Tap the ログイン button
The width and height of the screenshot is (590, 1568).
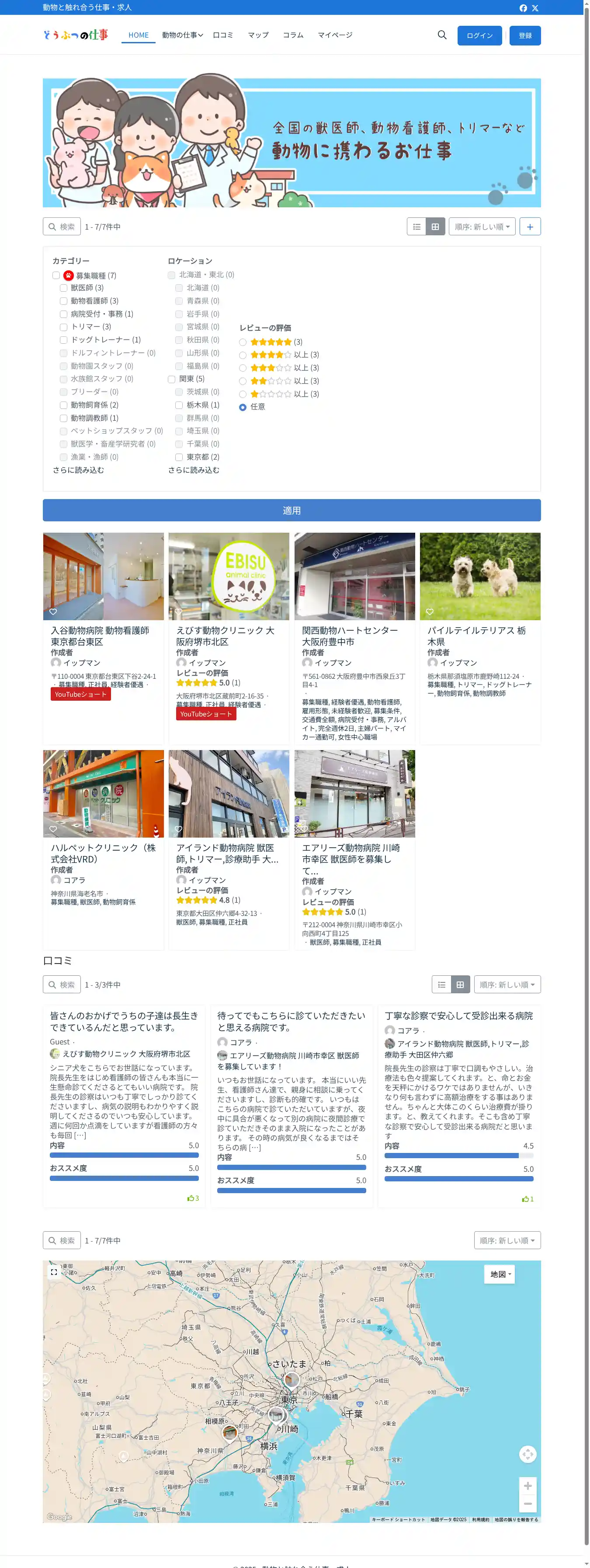479,36
